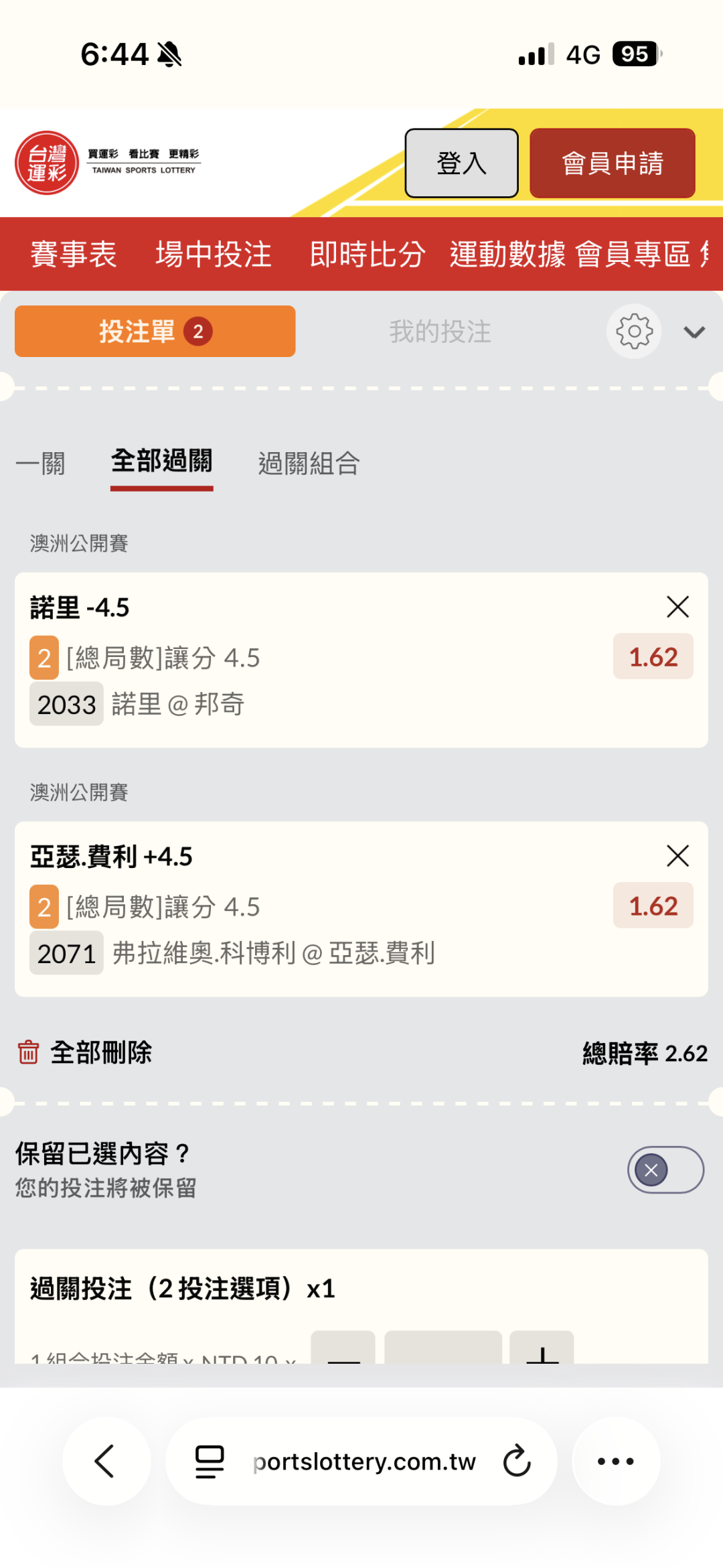723x1568 pixels.
Task: Remove the 亞瑟.費利 +4.5 selection
Action: (677, 855)
